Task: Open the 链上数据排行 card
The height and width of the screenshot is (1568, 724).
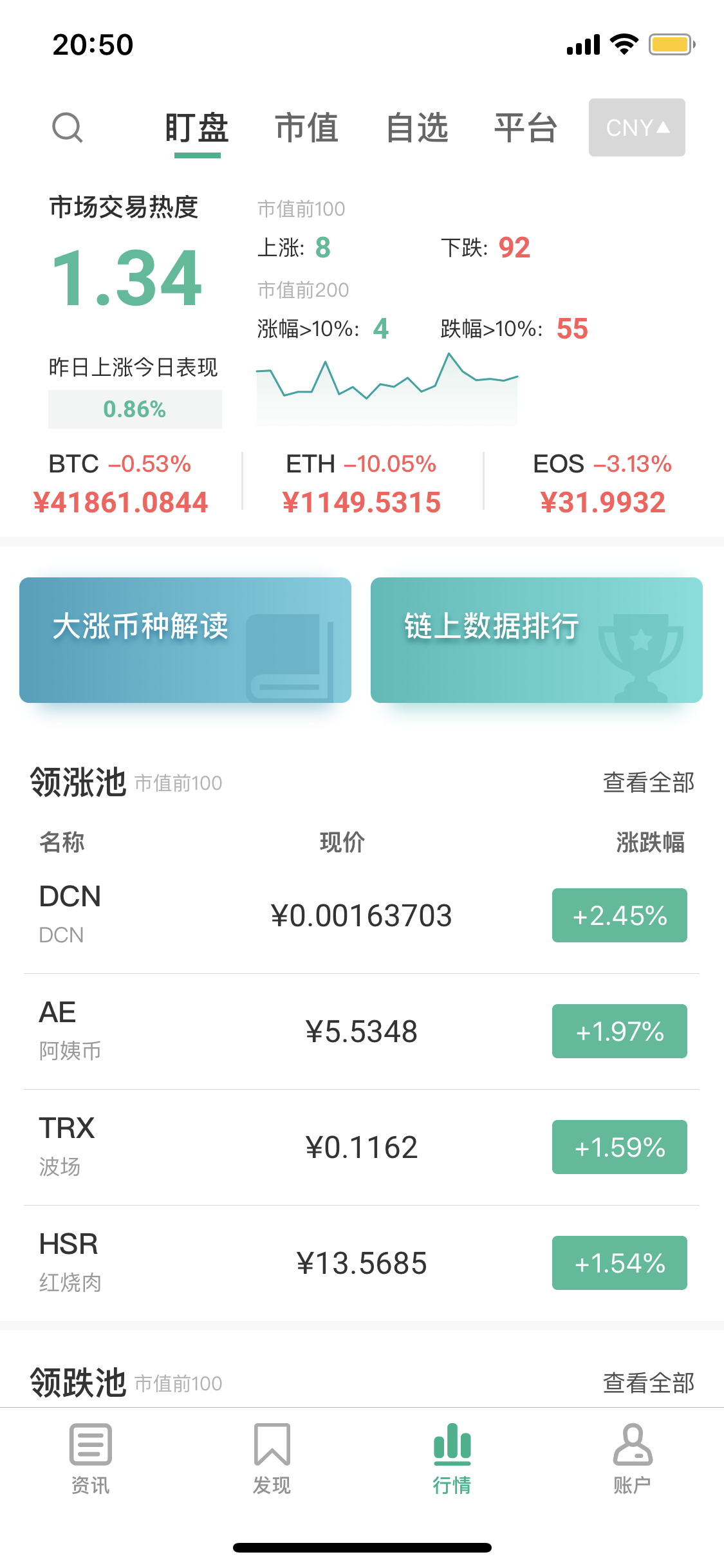Action: click(537, 640)
